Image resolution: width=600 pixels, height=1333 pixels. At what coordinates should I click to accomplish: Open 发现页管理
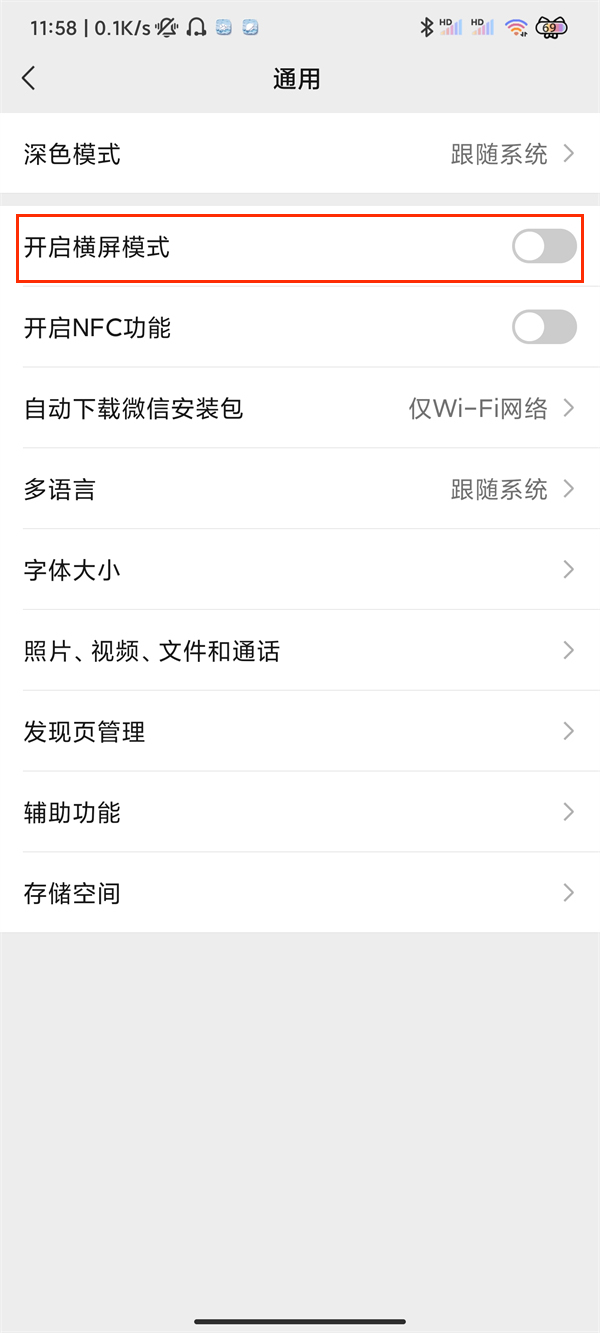click(300, 732)
